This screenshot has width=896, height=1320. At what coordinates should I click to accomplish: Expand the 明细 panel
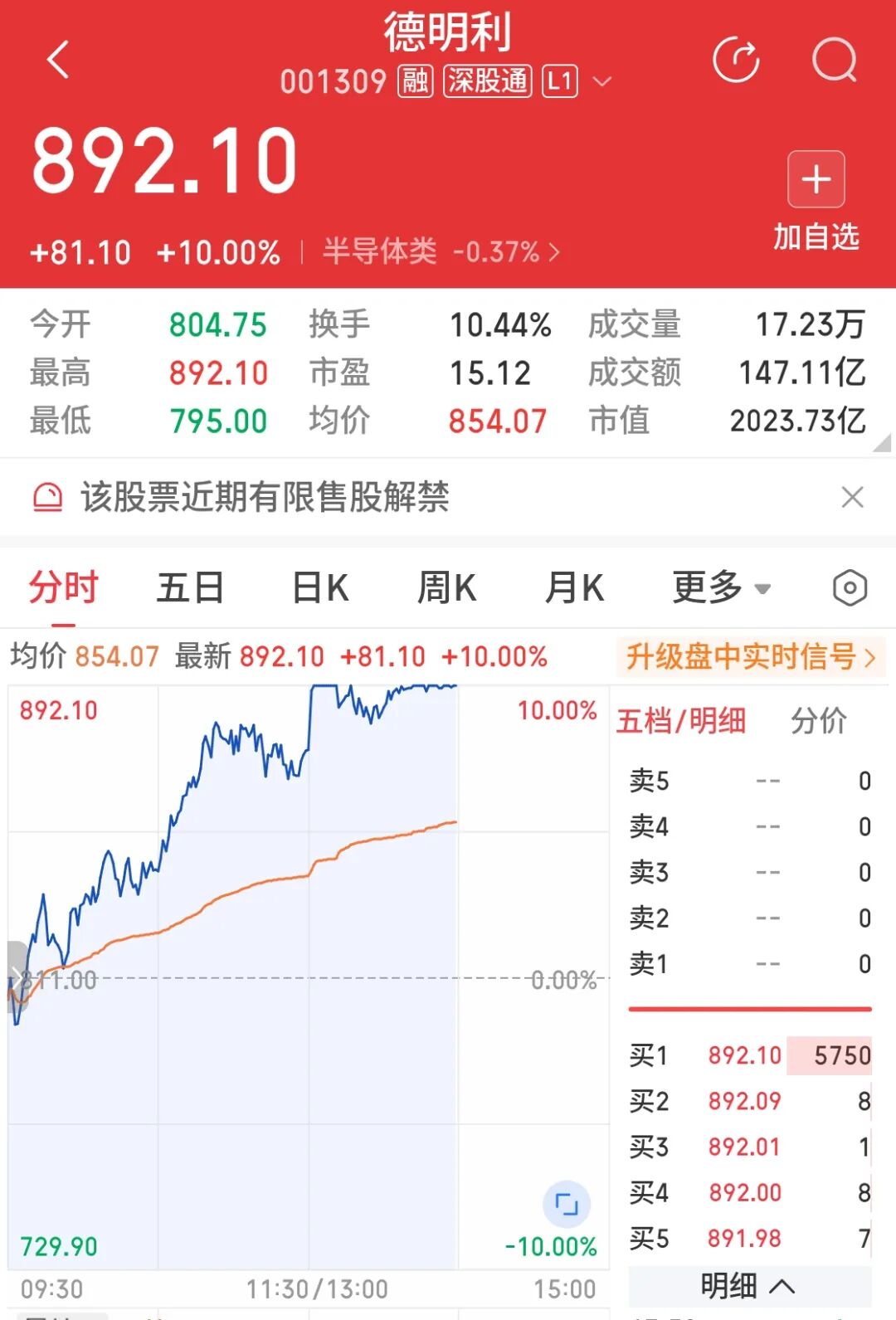pos(748,1286)
